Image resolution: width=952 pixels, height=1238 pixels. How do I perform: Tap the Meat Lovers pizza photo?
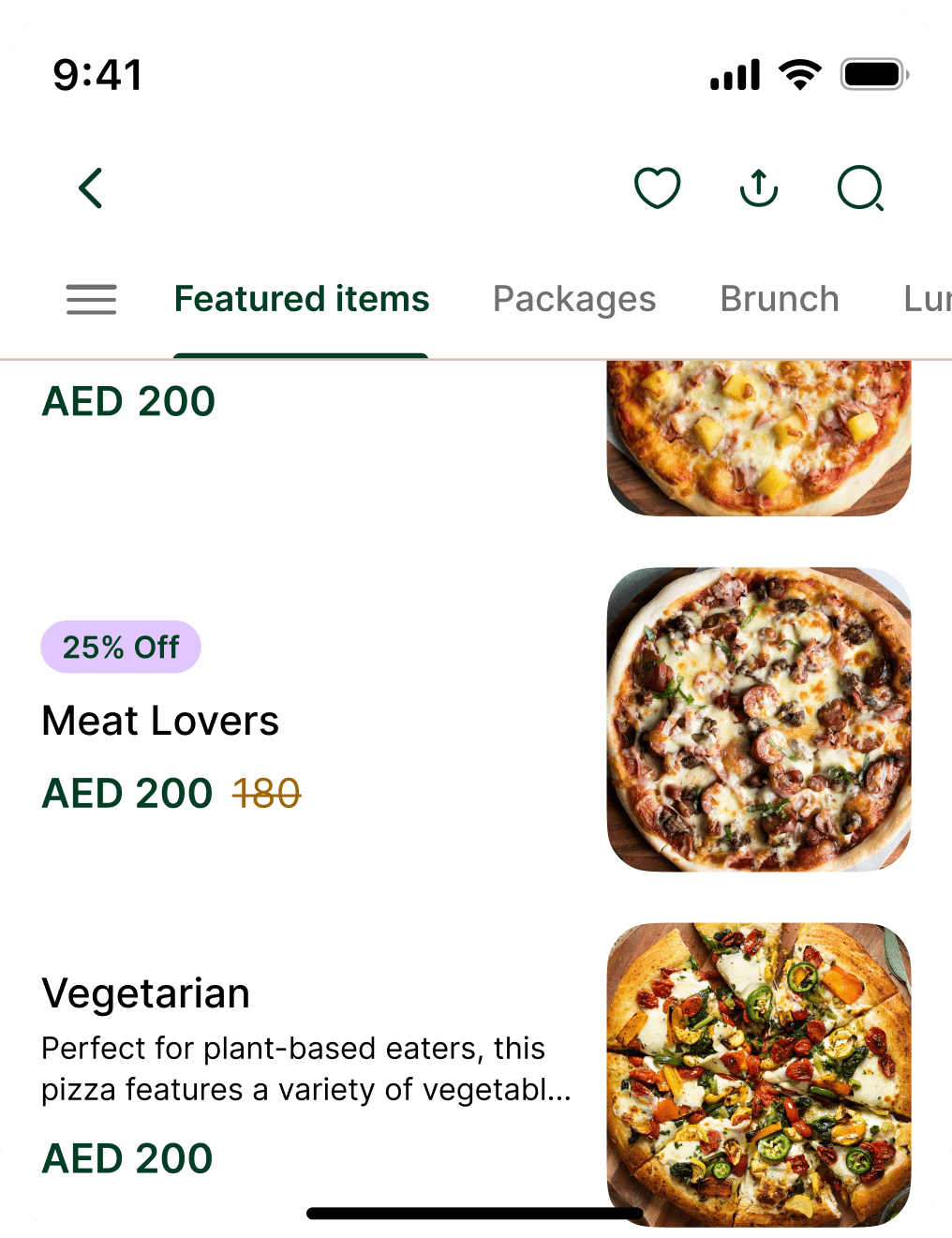click(760, 718)
